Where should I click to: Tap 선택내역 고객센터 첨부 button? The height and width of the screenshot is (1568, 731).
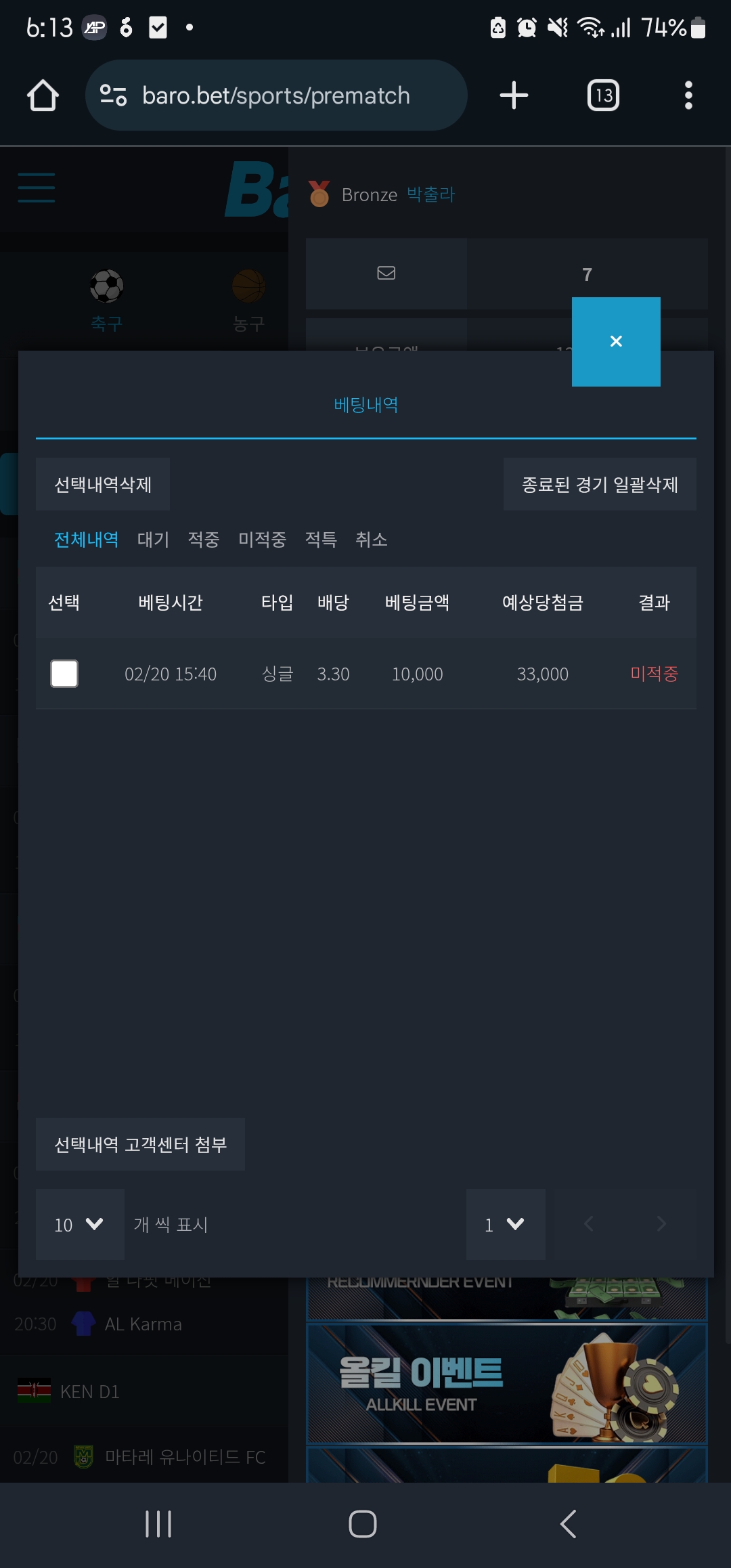140,1144
